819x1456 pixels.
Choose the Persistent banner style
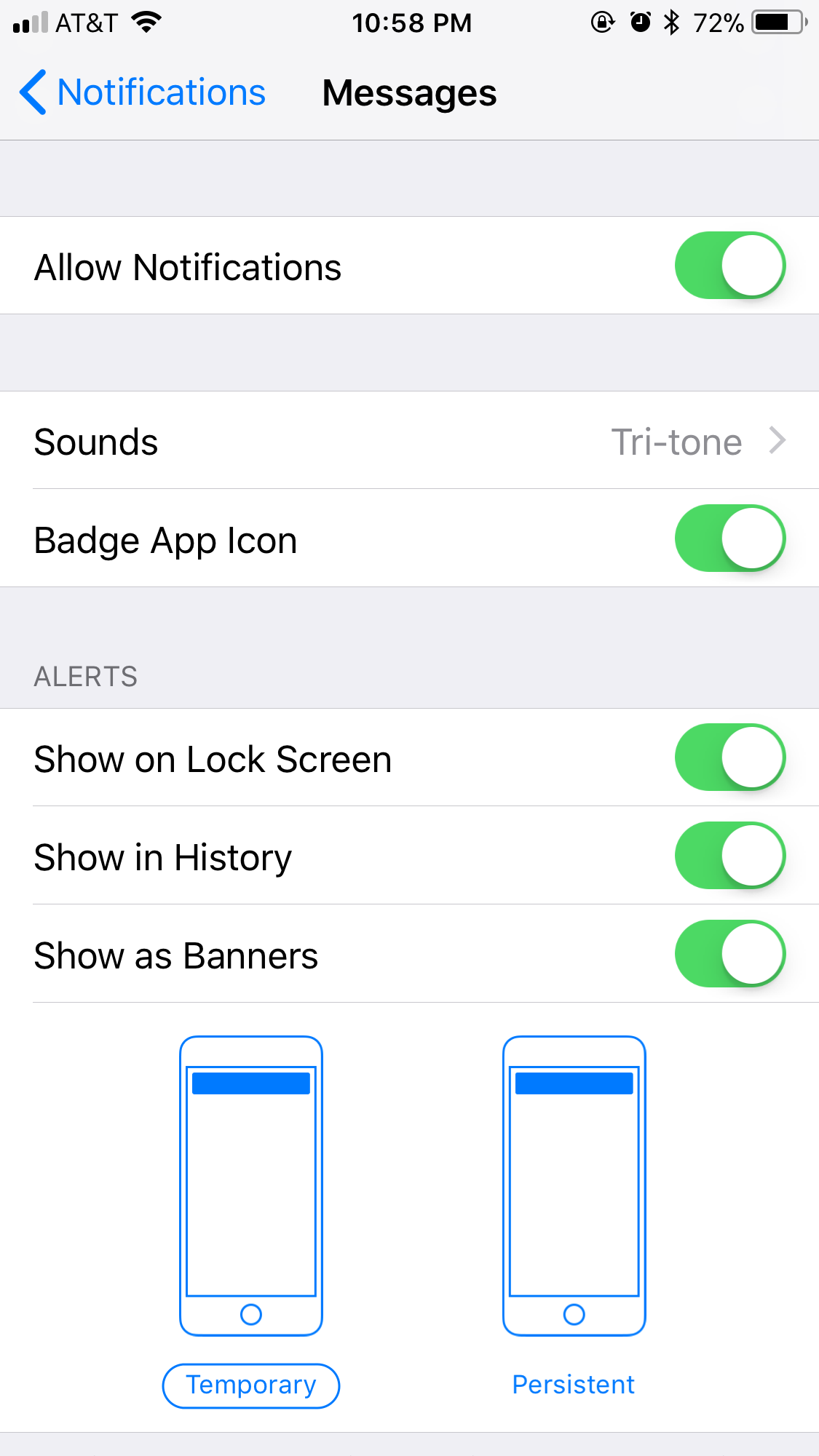(x=574, y=1385)
